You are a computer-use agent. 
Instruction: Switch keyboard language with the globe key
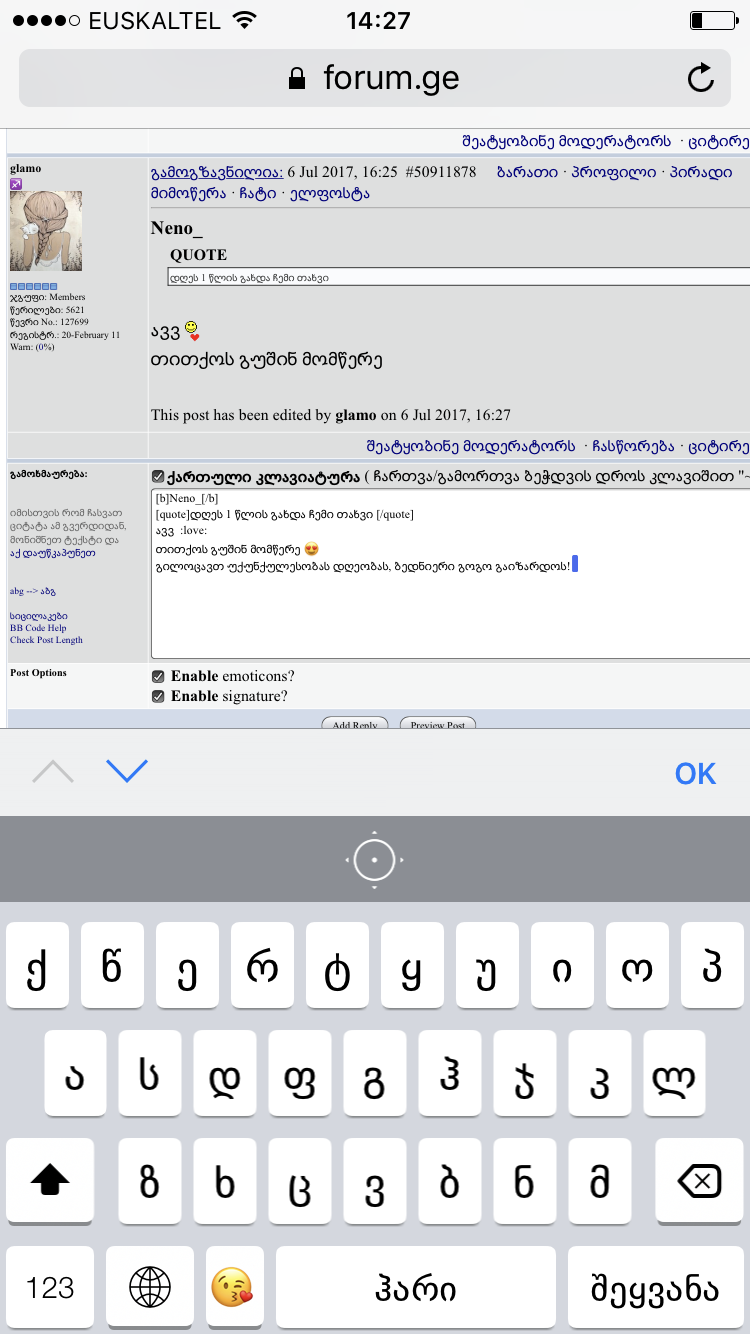pos(150,1288)
